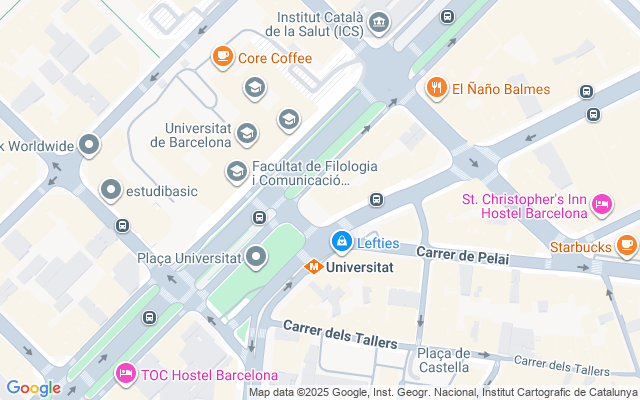Open the Universitat metro station marker
640x400 pixels.
[313, 267]
